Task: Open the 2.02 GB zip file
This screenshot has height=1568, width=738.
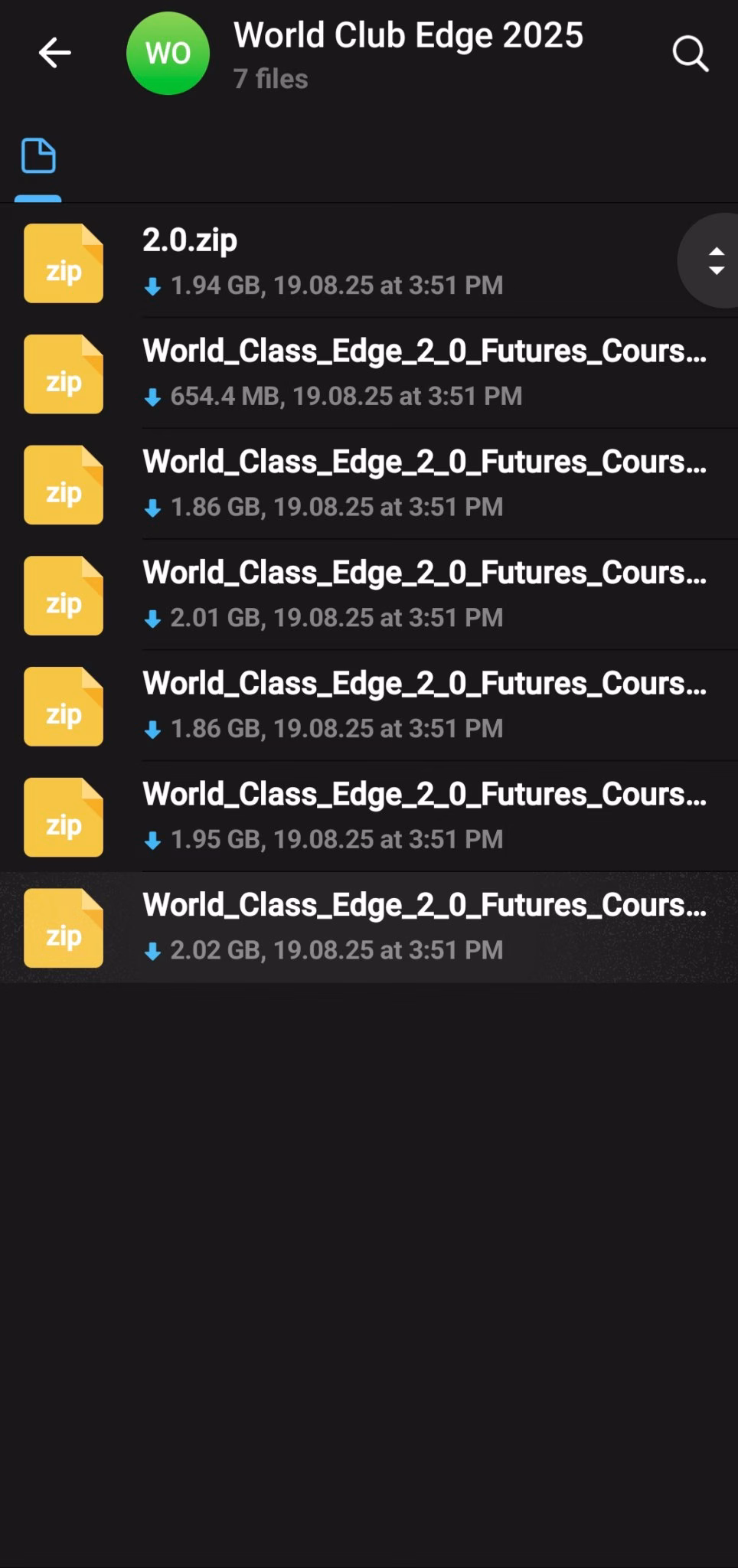Action: (x=423, y=927)
